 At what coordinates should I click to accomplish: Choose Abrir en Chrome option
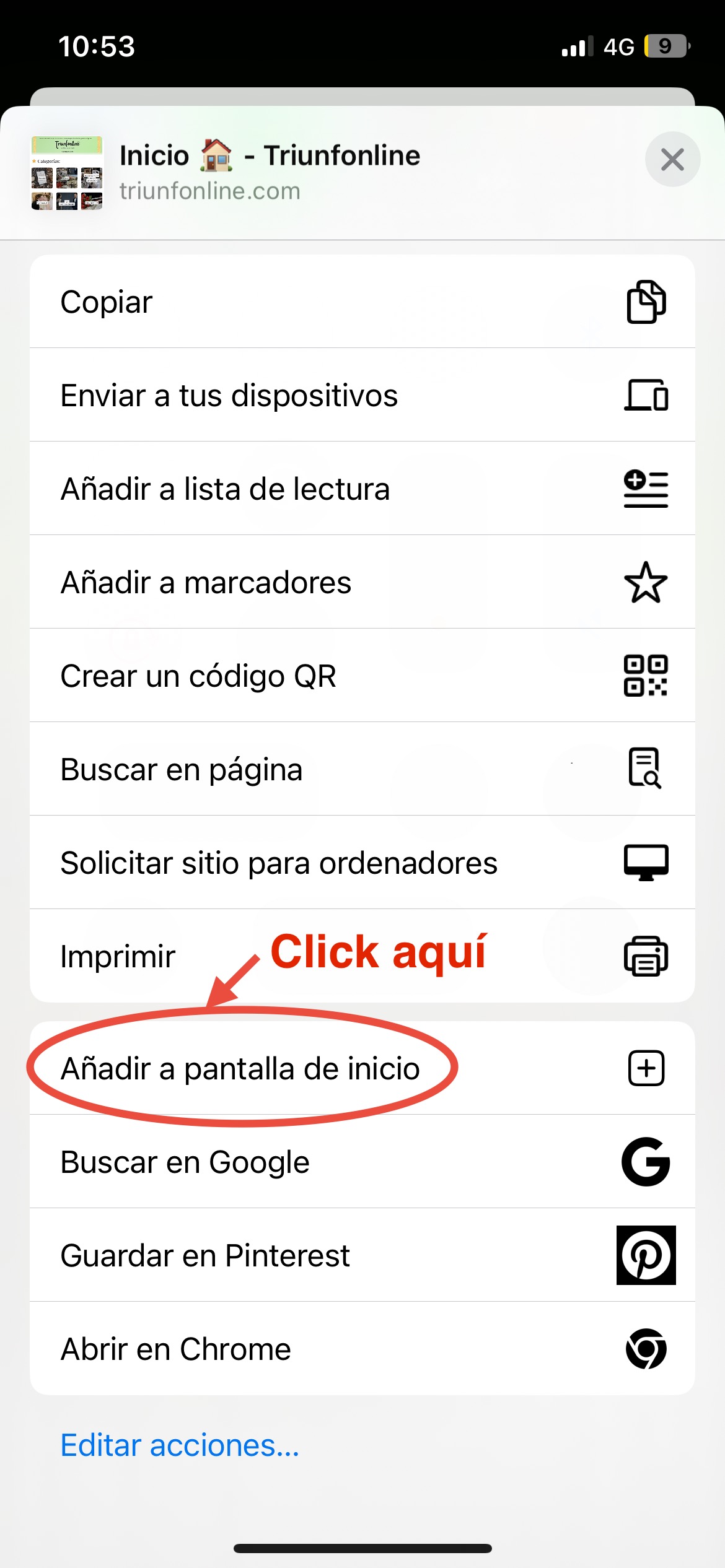[x=175, y=1349]
